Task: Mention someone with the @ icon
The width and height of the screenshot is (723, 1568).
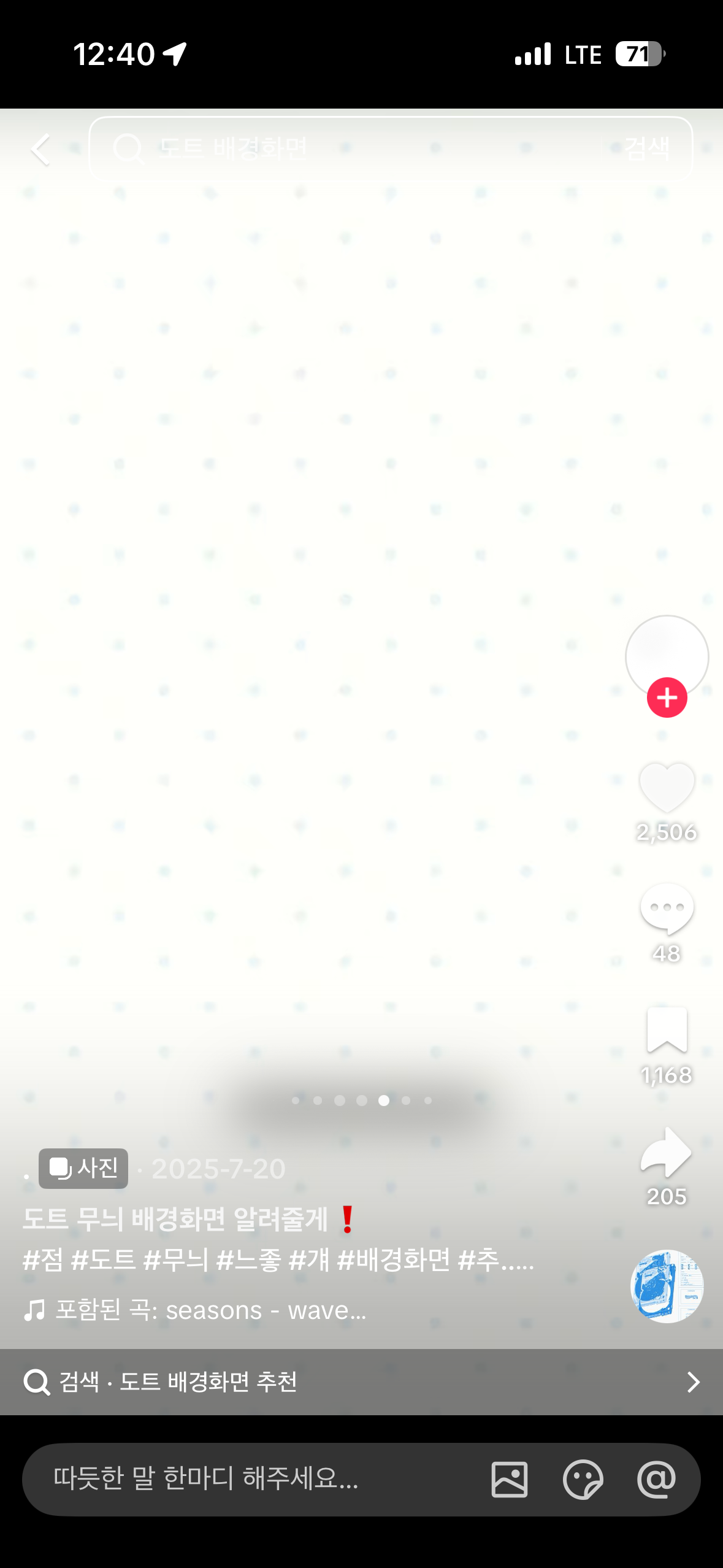Action: click(656, 1480)
